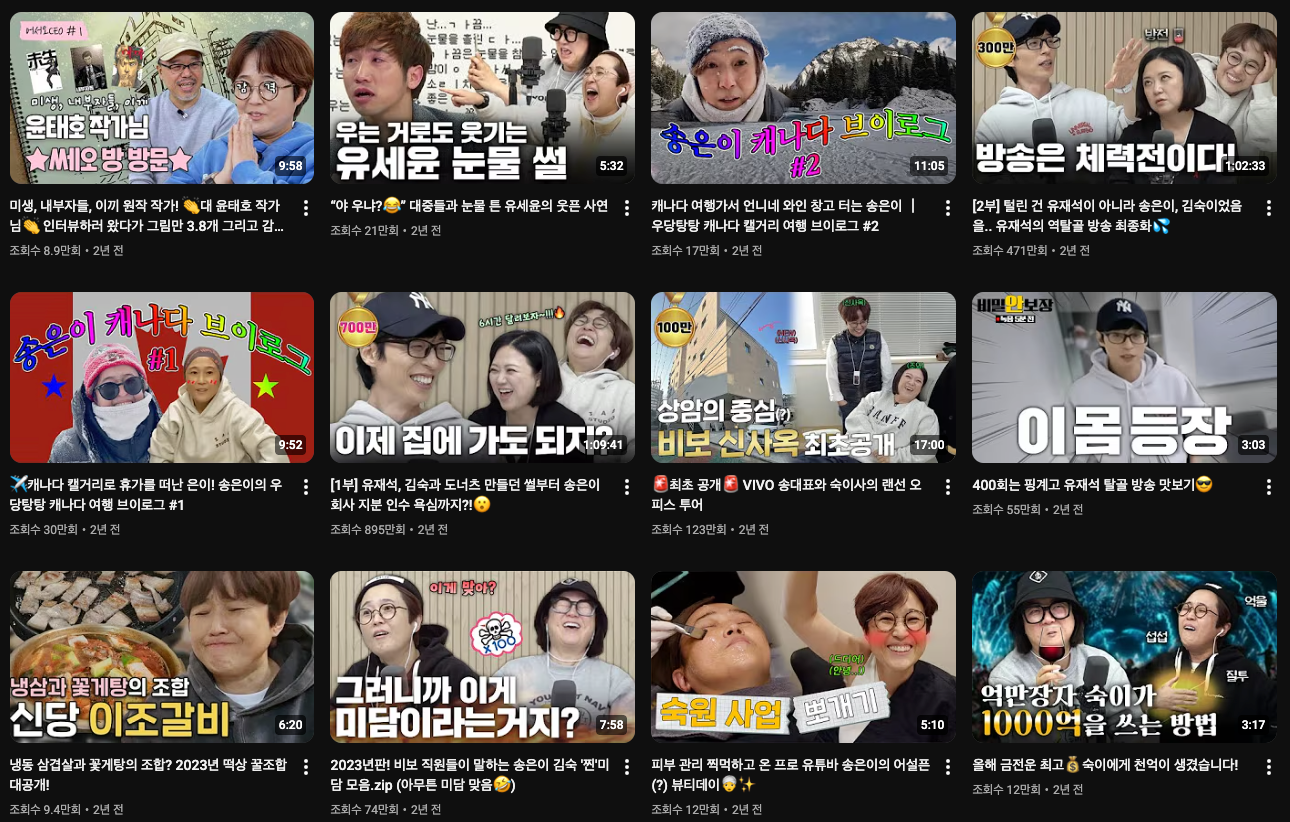Open more options for 야 우냐 video
The height and width of the screenshot is (822, 1290).
tap(627, 208)
